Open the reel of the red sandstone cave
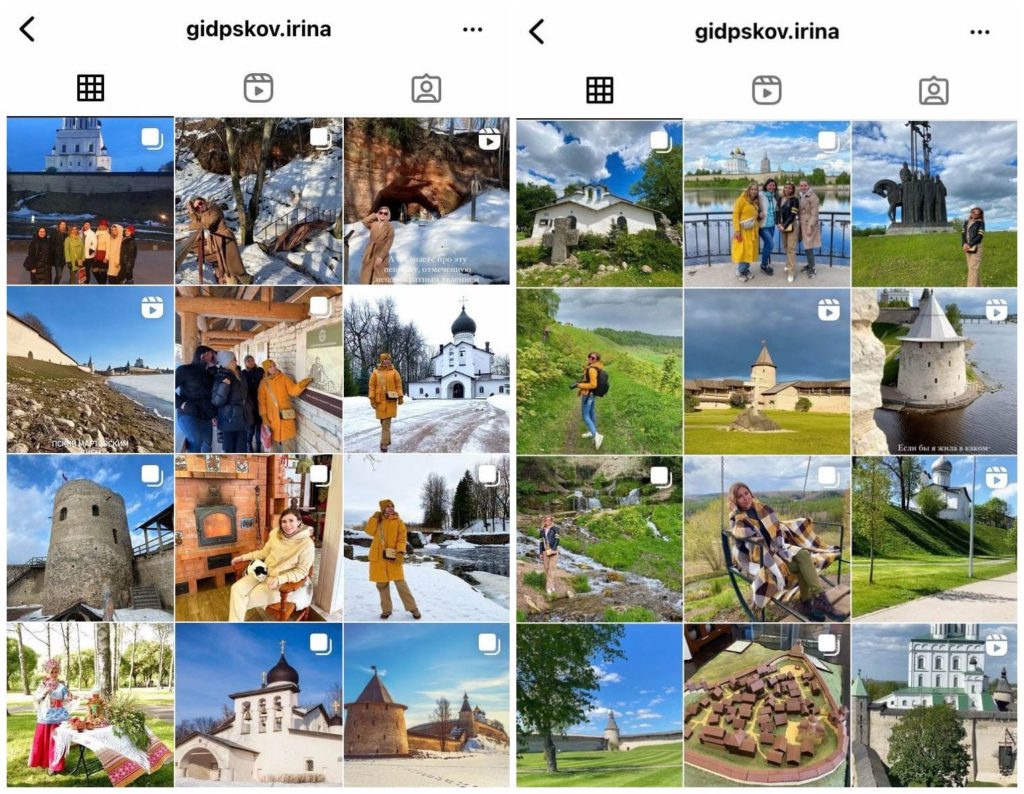This screenshot has height=794, width=1024. click(426, 201)
